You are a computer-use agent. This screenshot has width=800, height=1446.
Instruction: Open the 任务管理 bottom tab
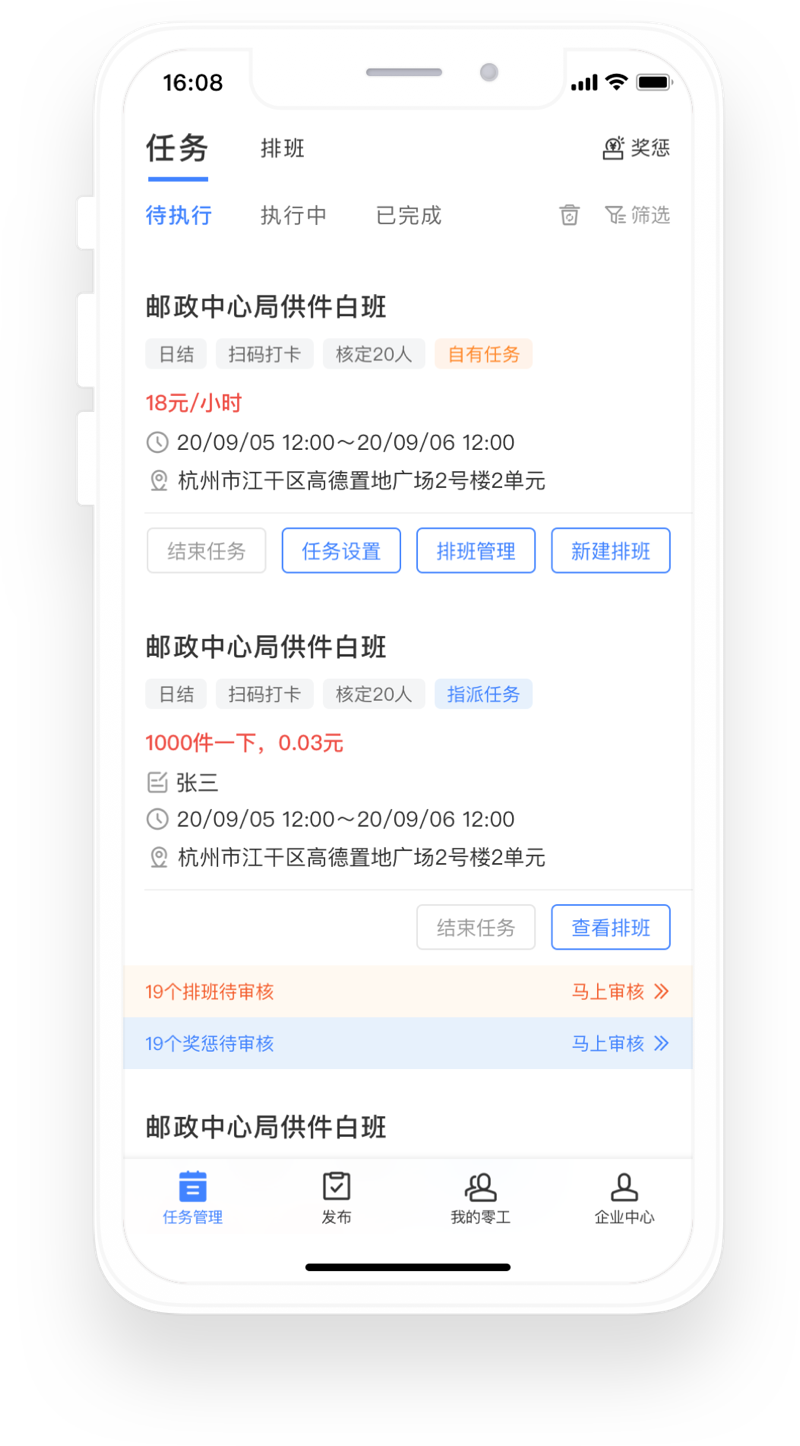[x=193, y=1198]
